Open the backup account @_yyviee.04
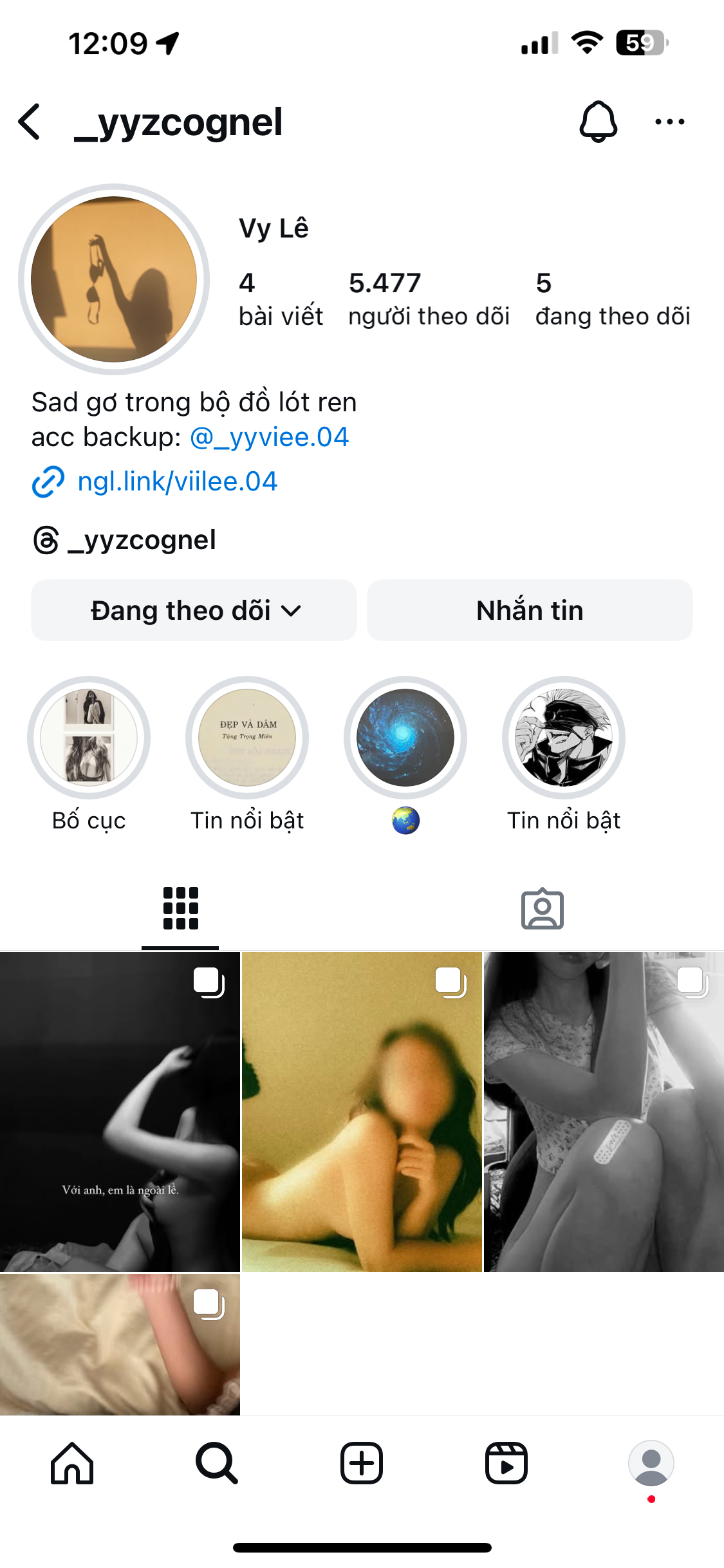724x1568 pixels. [x=269, y=437]
